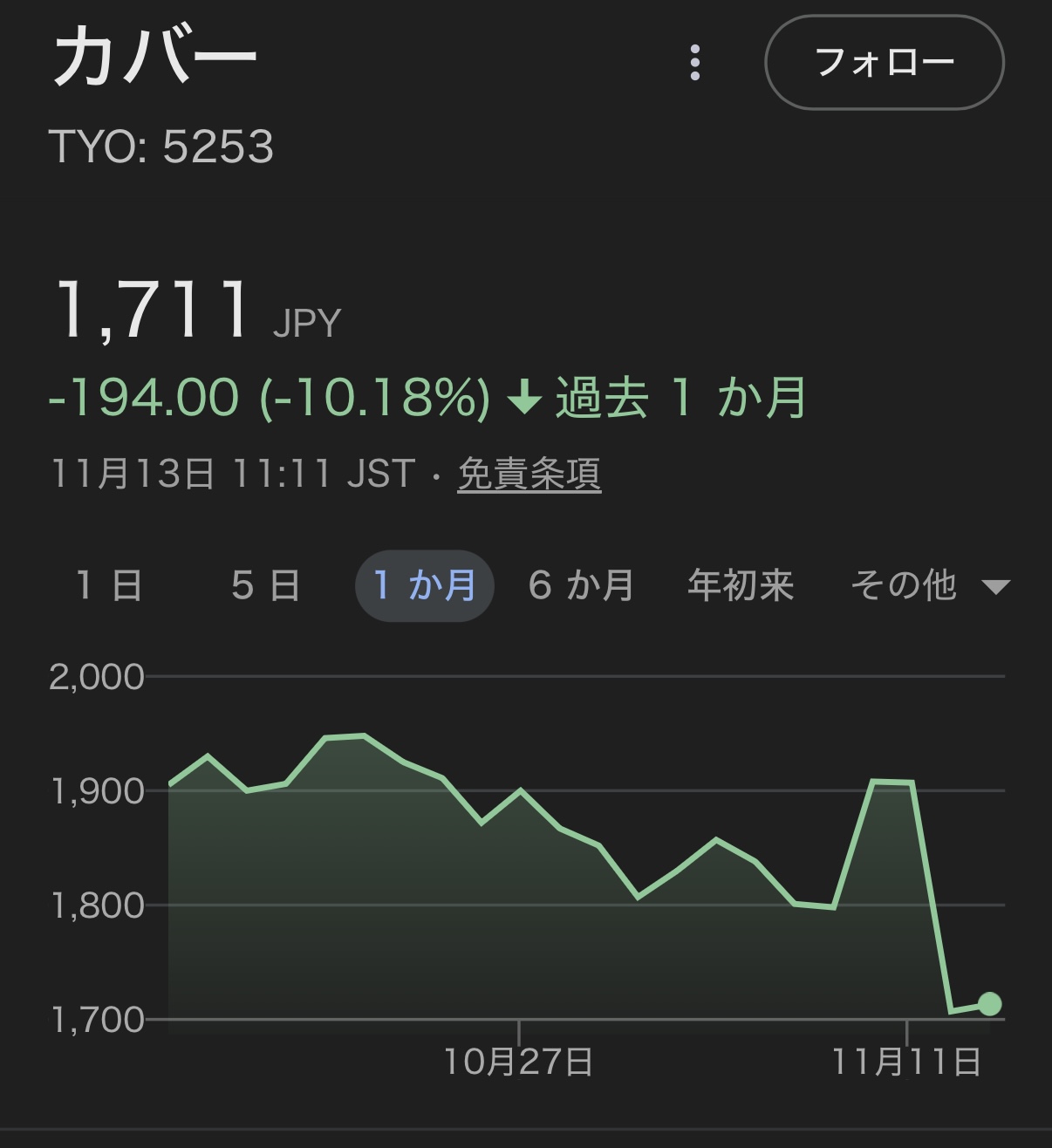The height and width of the screenshot is (1148, 1052).
Task: Follow the カバー stock with フォロー
Action: (884, 63)
